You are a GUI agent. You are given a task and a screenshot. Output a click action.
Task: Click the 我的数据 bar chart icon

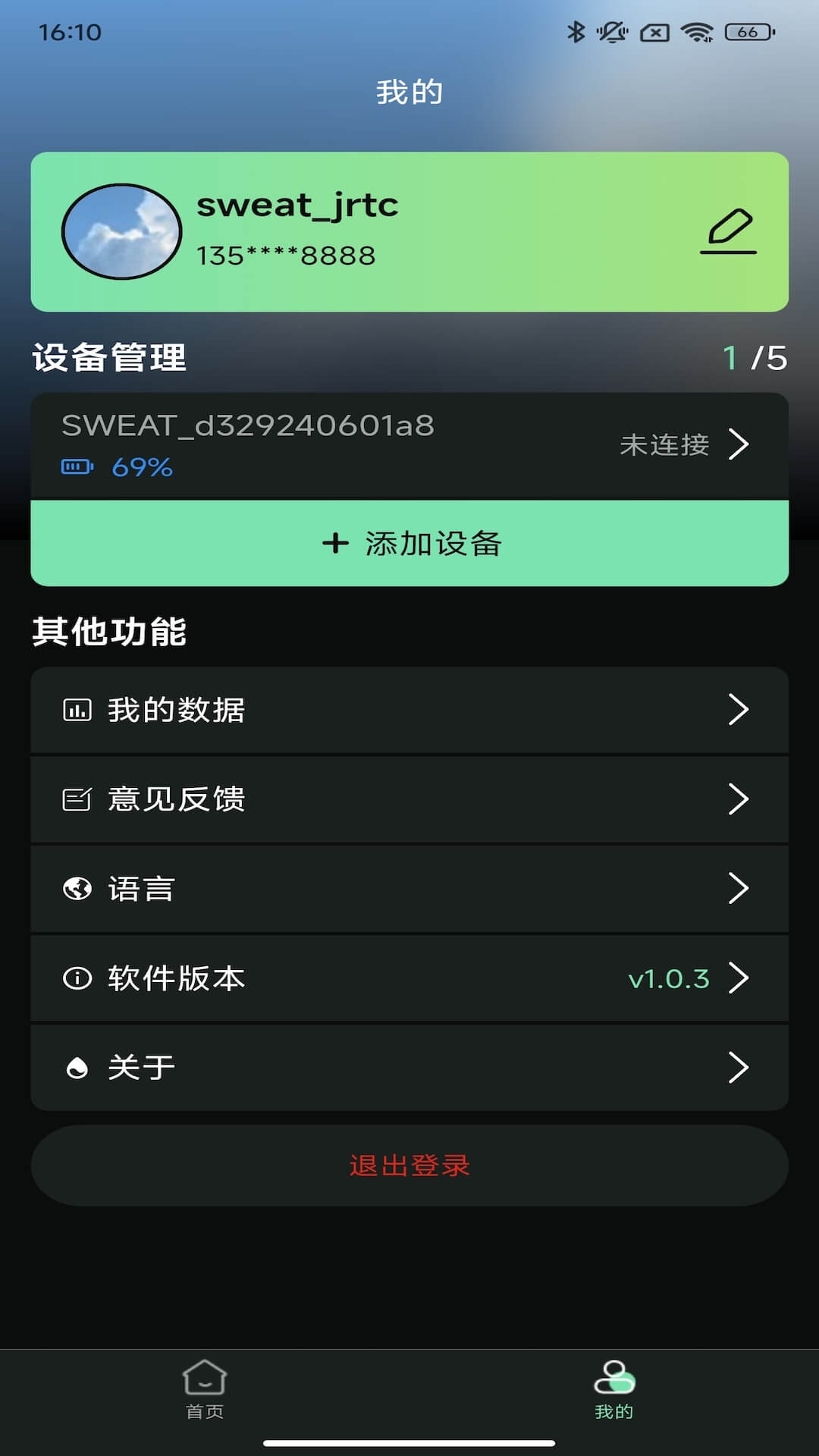point(77,710)
